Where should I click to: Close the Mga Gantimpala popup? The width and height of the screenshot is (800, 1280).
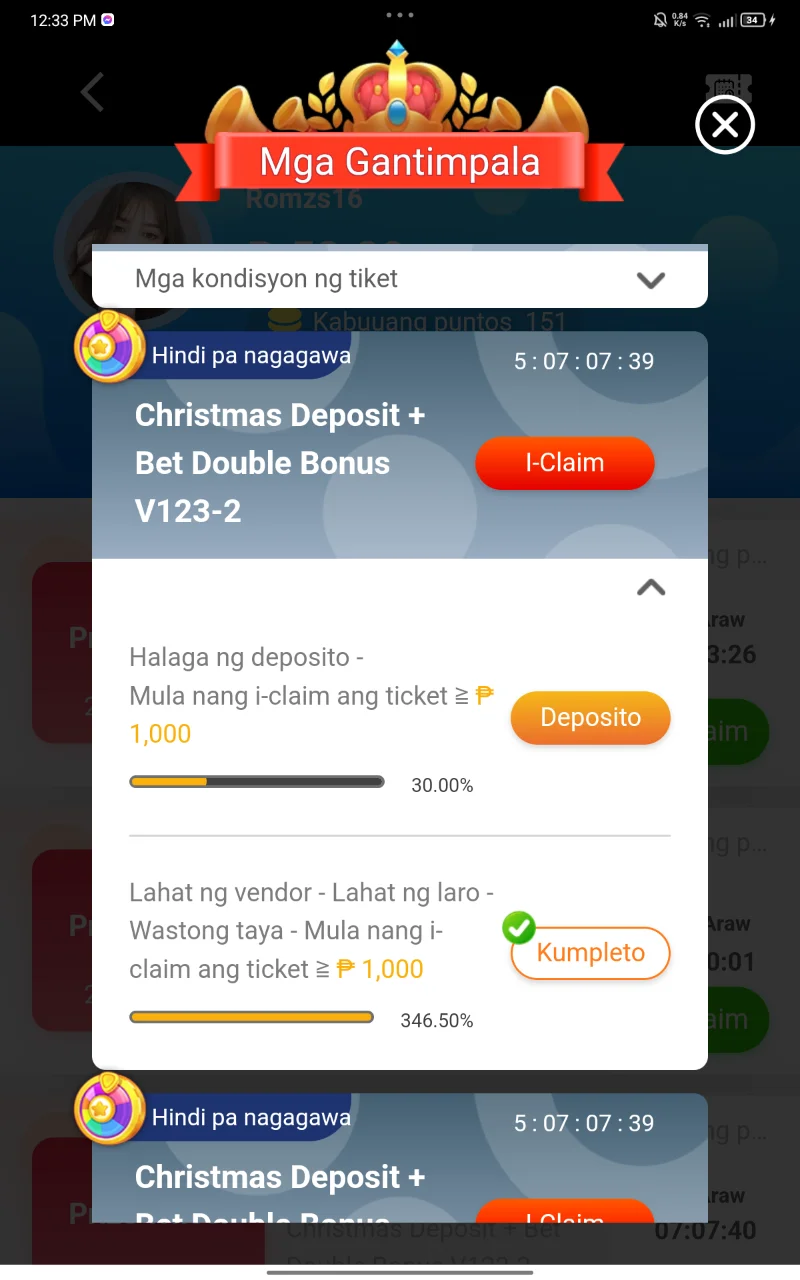tap(725, 125)
